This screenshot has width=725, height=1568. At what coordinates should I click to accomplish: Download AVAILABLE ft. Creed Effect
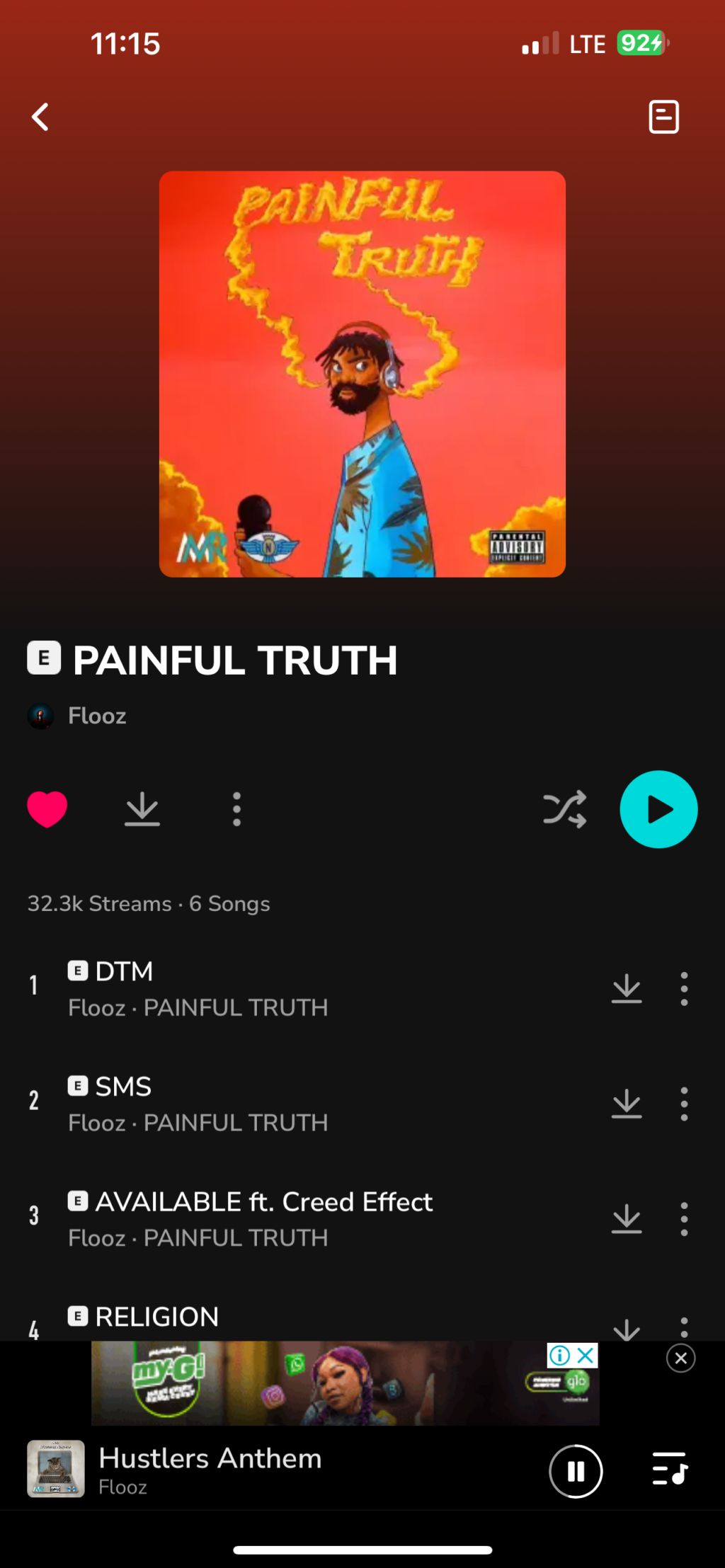(627, 1218)
